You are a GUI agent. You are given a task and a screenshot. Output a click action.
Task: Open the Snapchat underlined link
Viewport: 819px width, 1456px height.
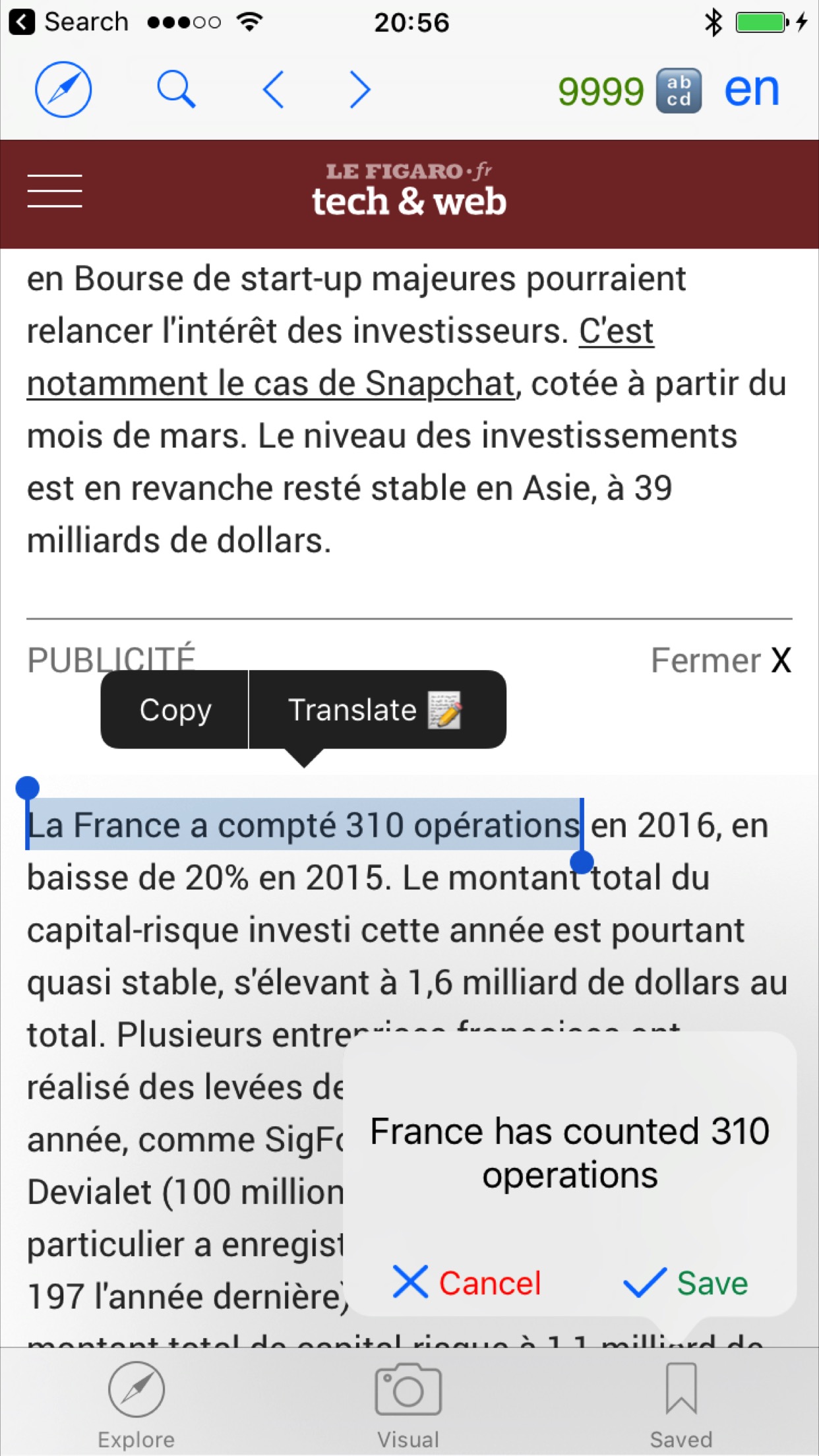tap(270, 384)
